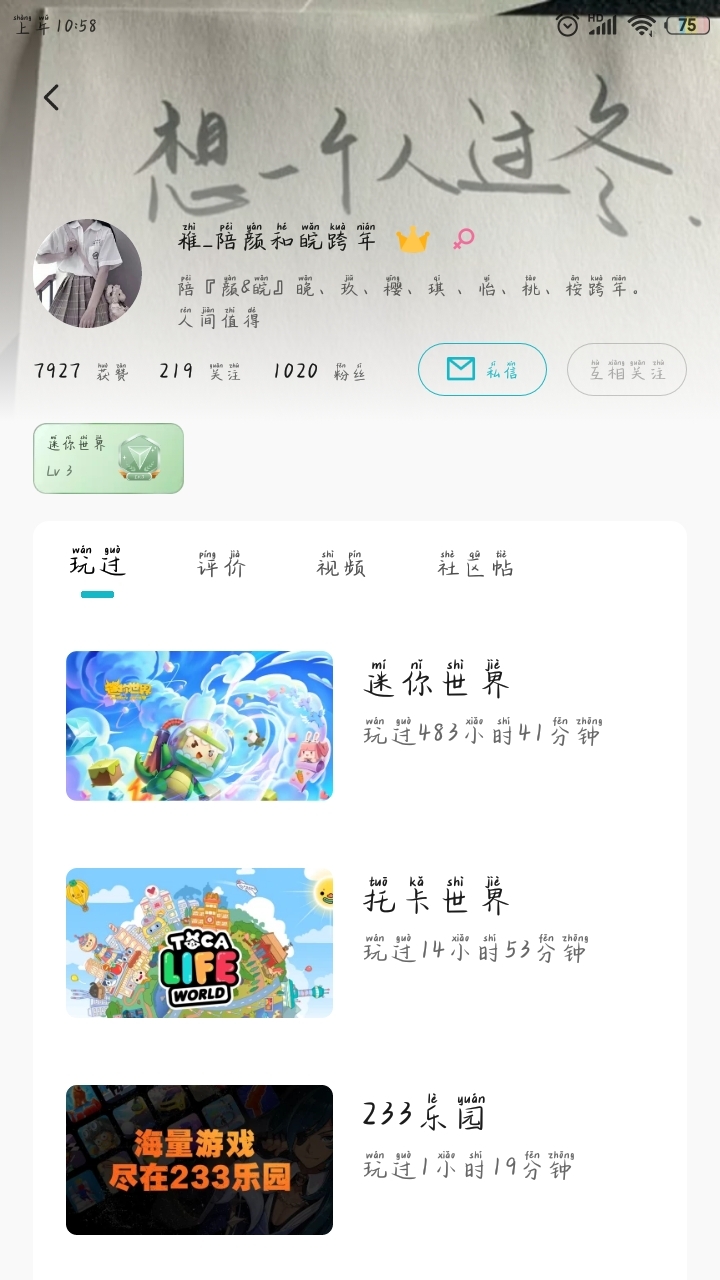Go back using the top-left arrow
This screenshot has width=720, height=1280.
[52, 97]
